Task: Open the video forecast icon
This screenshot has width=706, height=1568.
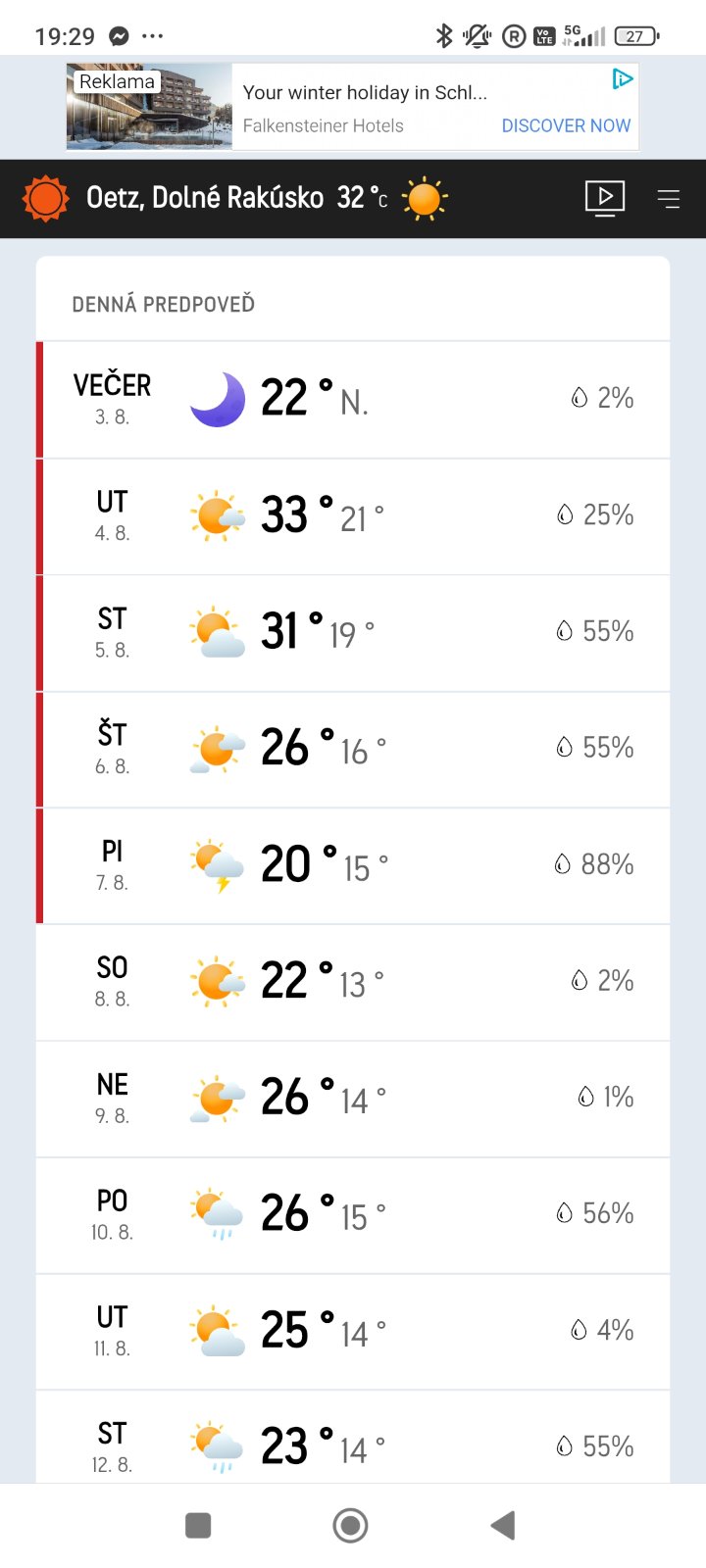Action: tap(605, 198)
